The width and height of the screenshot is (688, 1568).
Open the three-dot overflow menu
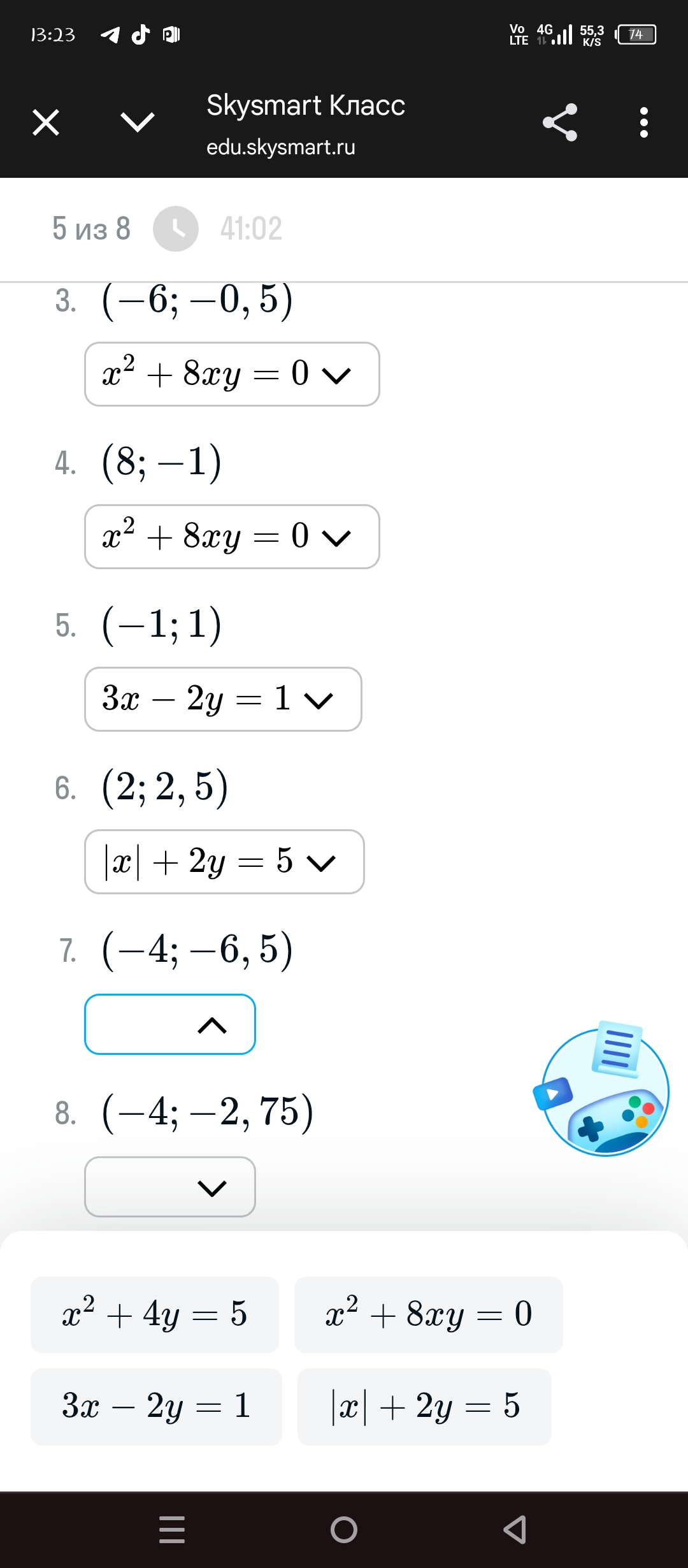click(x=644, y=122)
